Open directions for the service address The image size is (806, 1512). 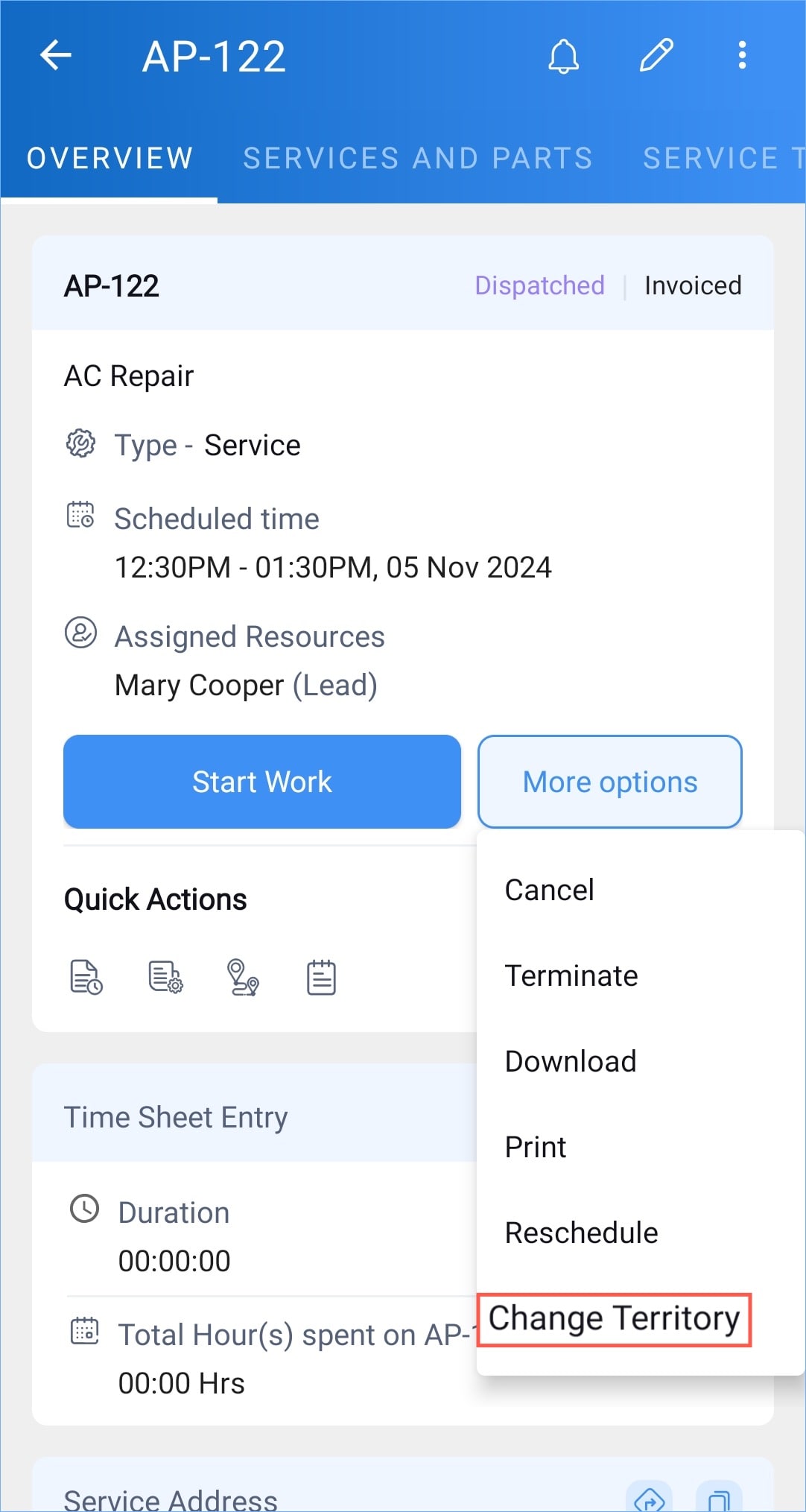tap(649, 1498)
